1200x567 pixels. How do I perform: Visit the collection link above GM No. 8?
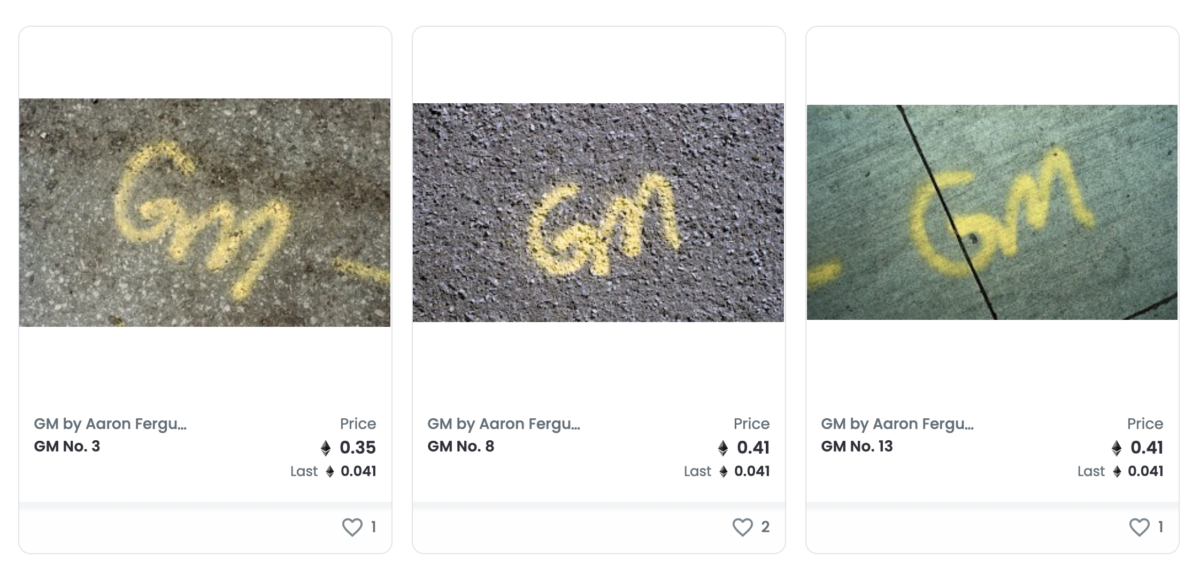(503, 424)
